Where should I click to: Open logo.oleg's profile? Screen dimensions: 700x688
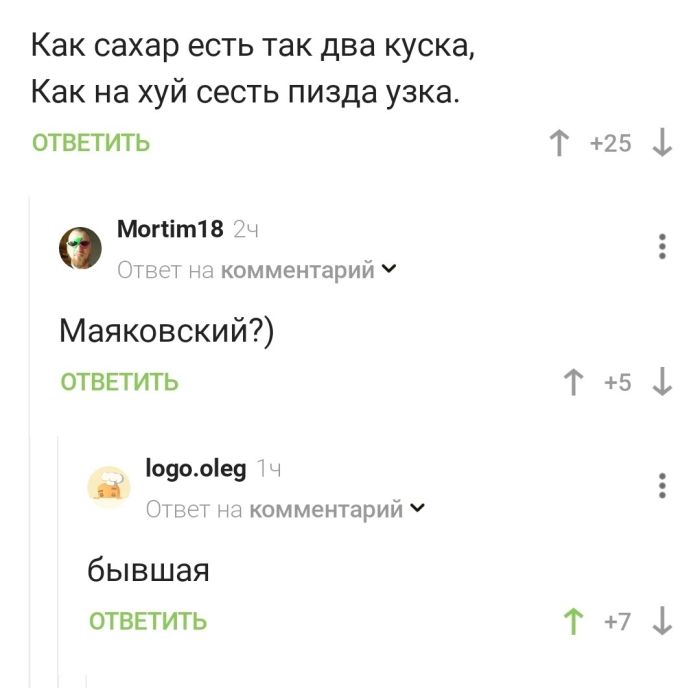pyautogui.click(x=196, y=468)
